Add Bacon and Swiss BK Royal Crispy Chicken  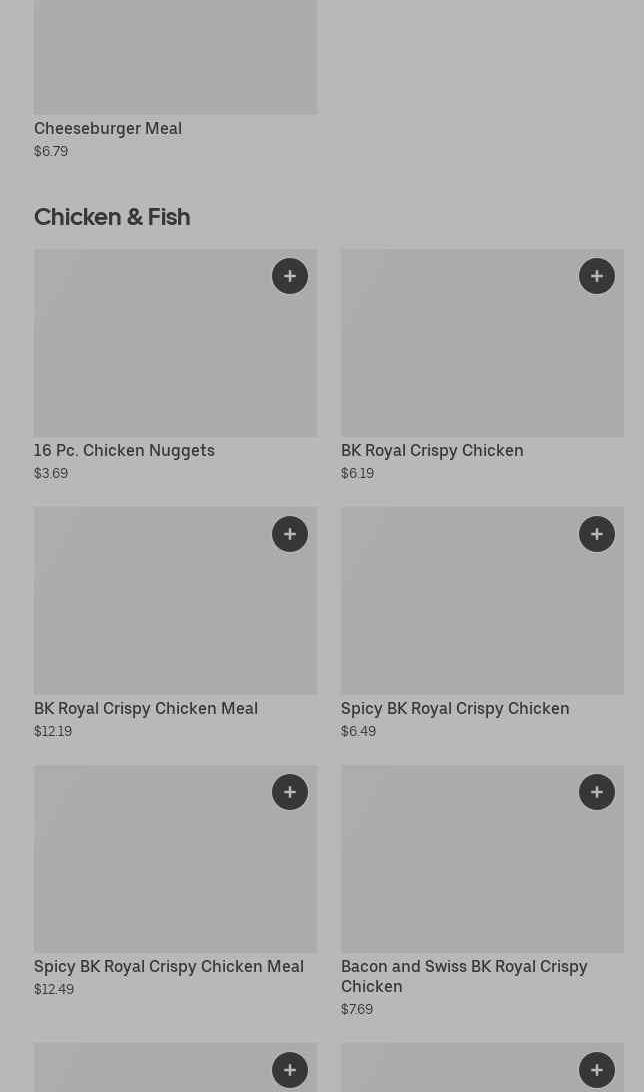click(597, 792)
